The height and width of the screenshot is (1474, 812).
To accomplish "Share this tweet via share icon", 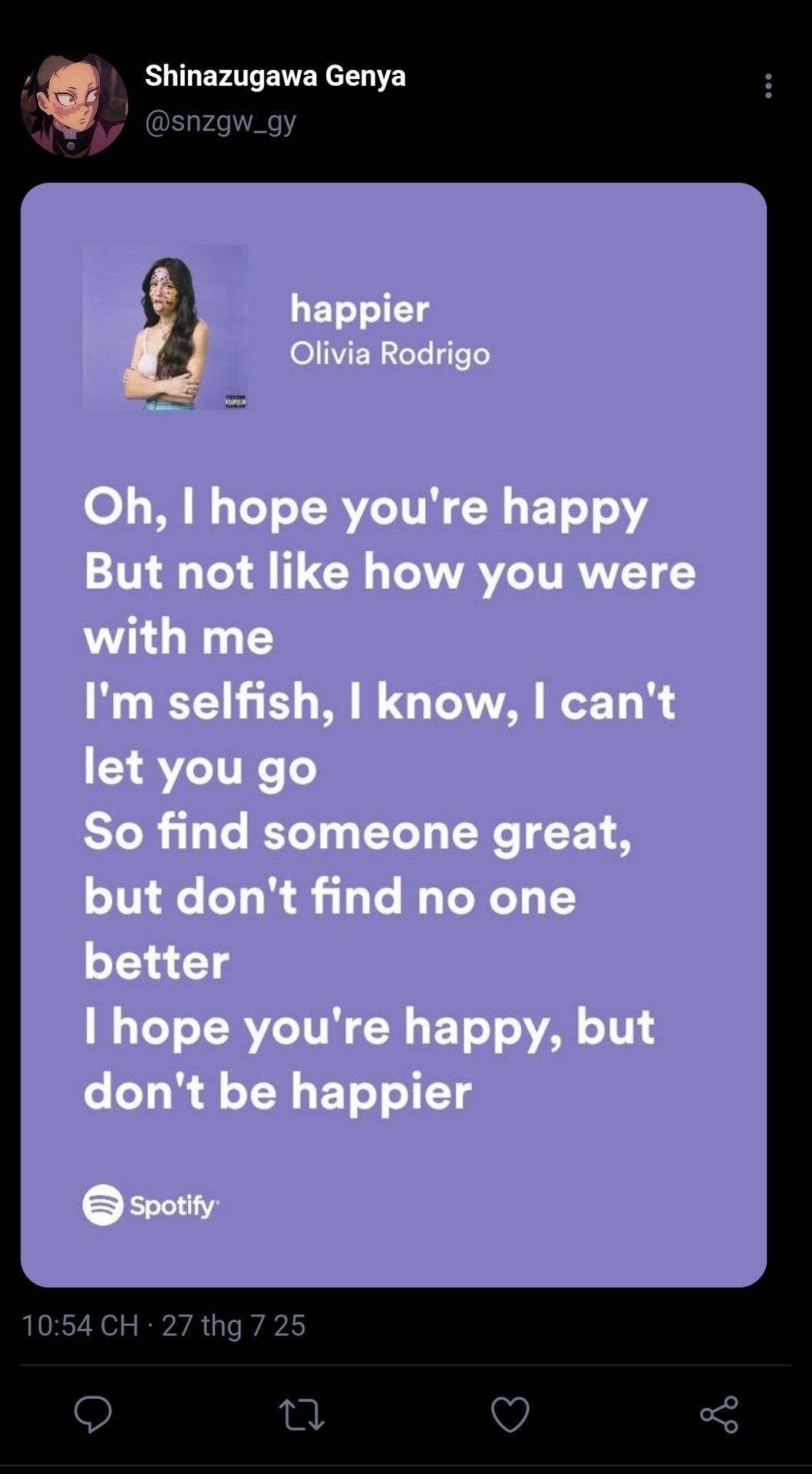I will coord(719,1414).
